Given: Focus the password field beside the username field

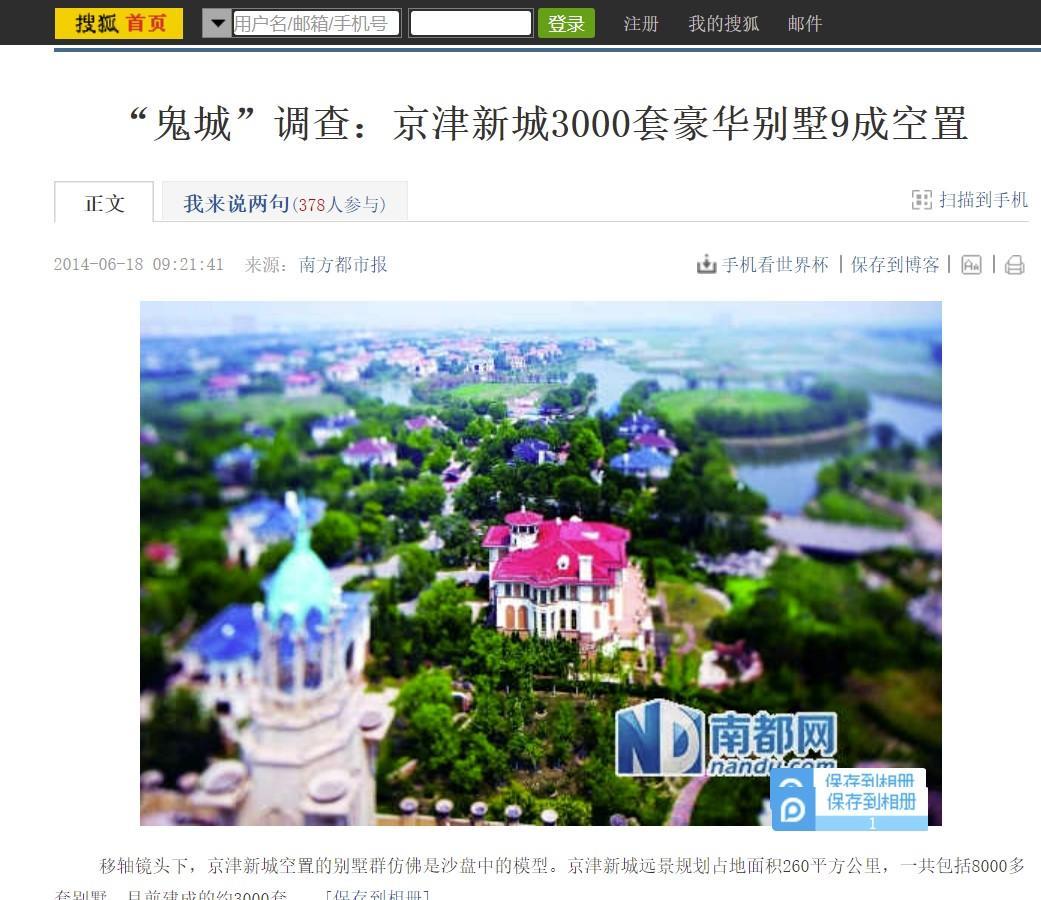Looking at the screenshot, I should [x=470, y=23].
